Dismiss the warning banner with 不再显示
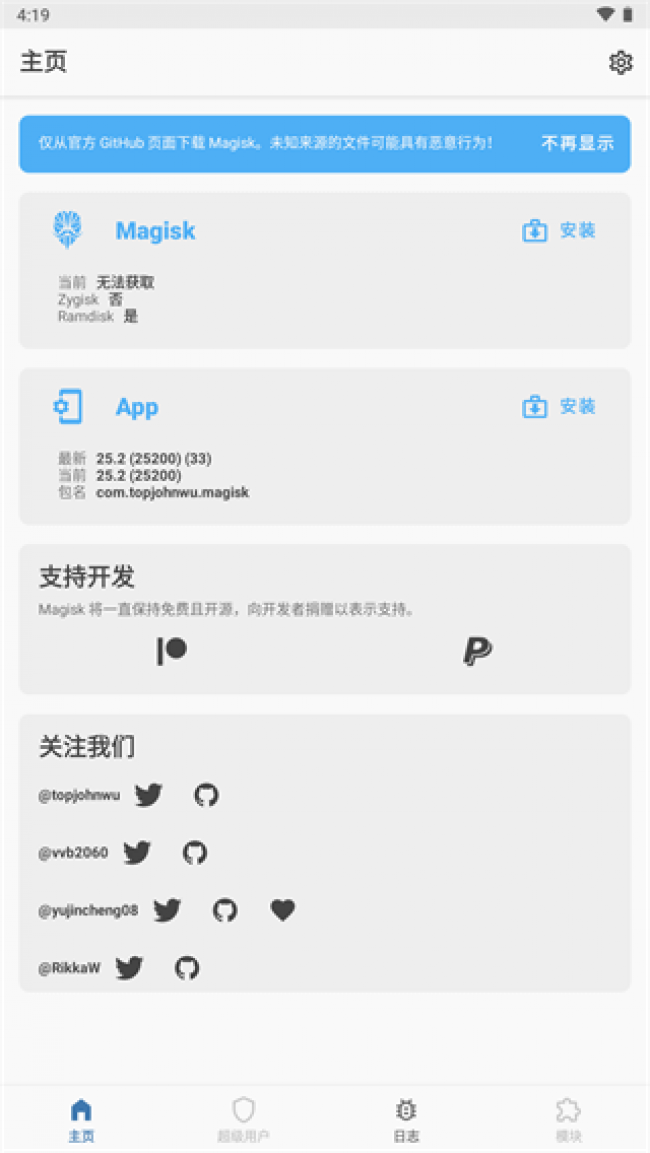Viewport: 650px width, 1153px height. pos(577,143)
